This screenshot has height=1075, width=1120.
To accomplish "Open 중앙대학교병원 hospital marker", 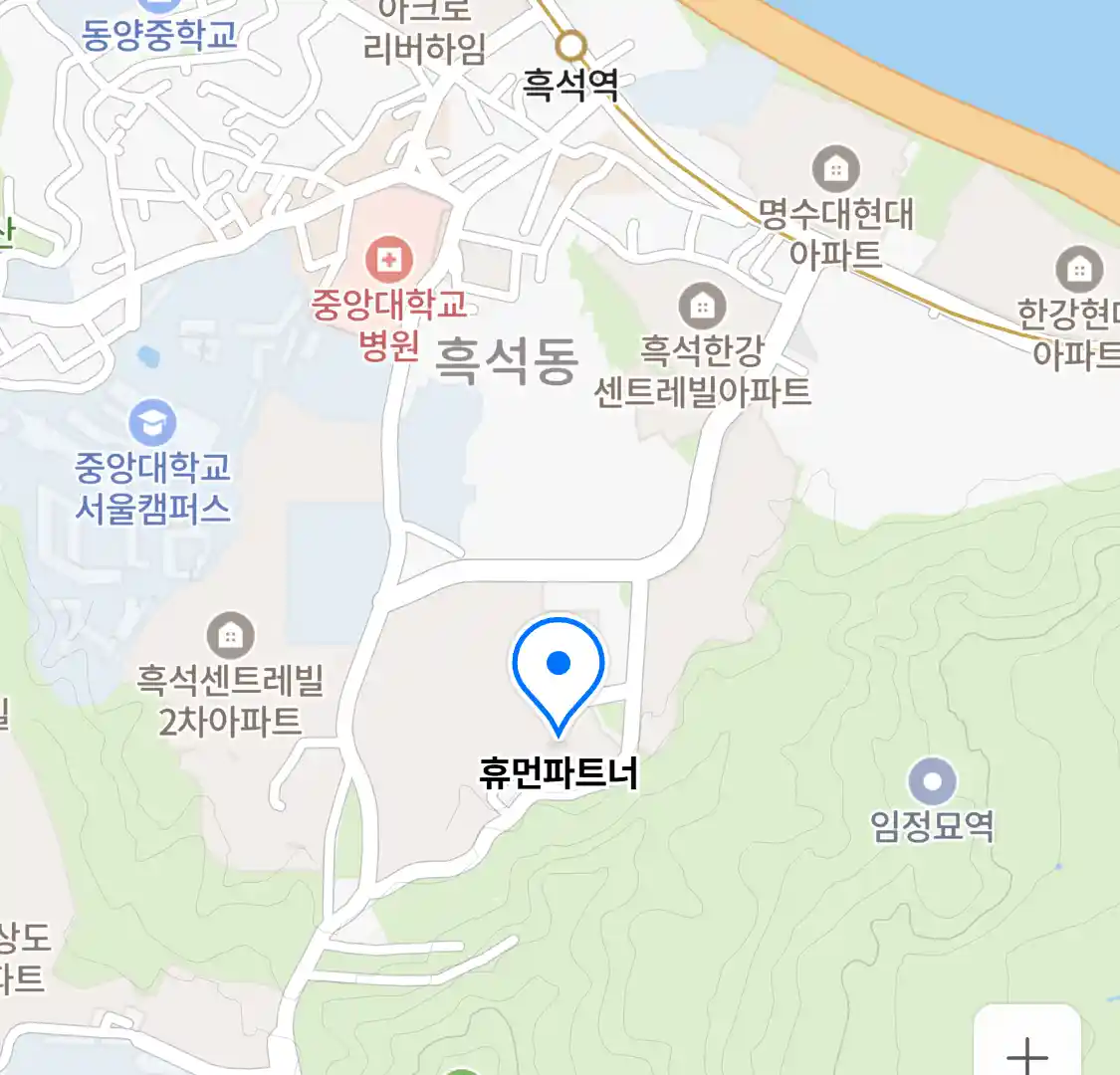I will [x=388, y=263].
